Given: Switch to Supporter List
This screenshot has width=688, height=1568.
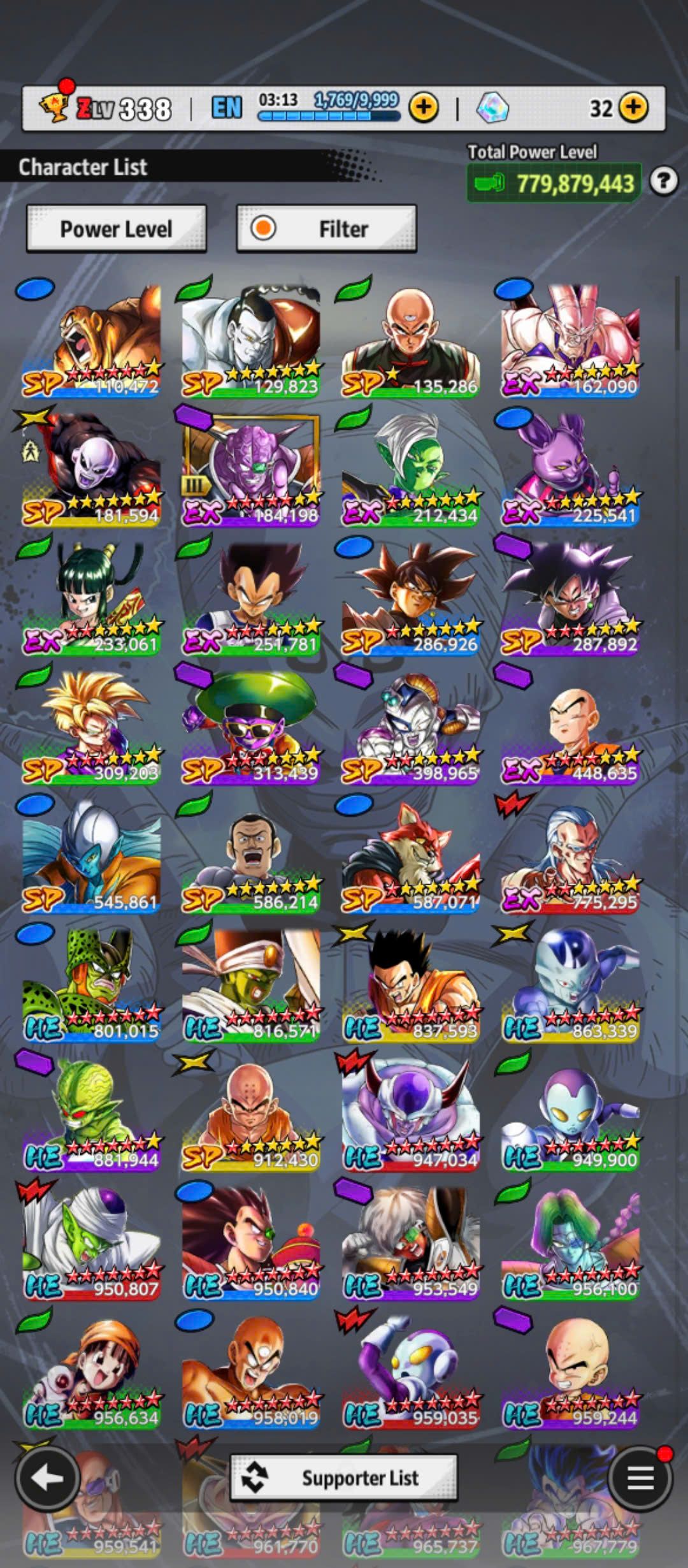Looking at the screenshot, I should pyautogui.click(x=343, y=1477).
